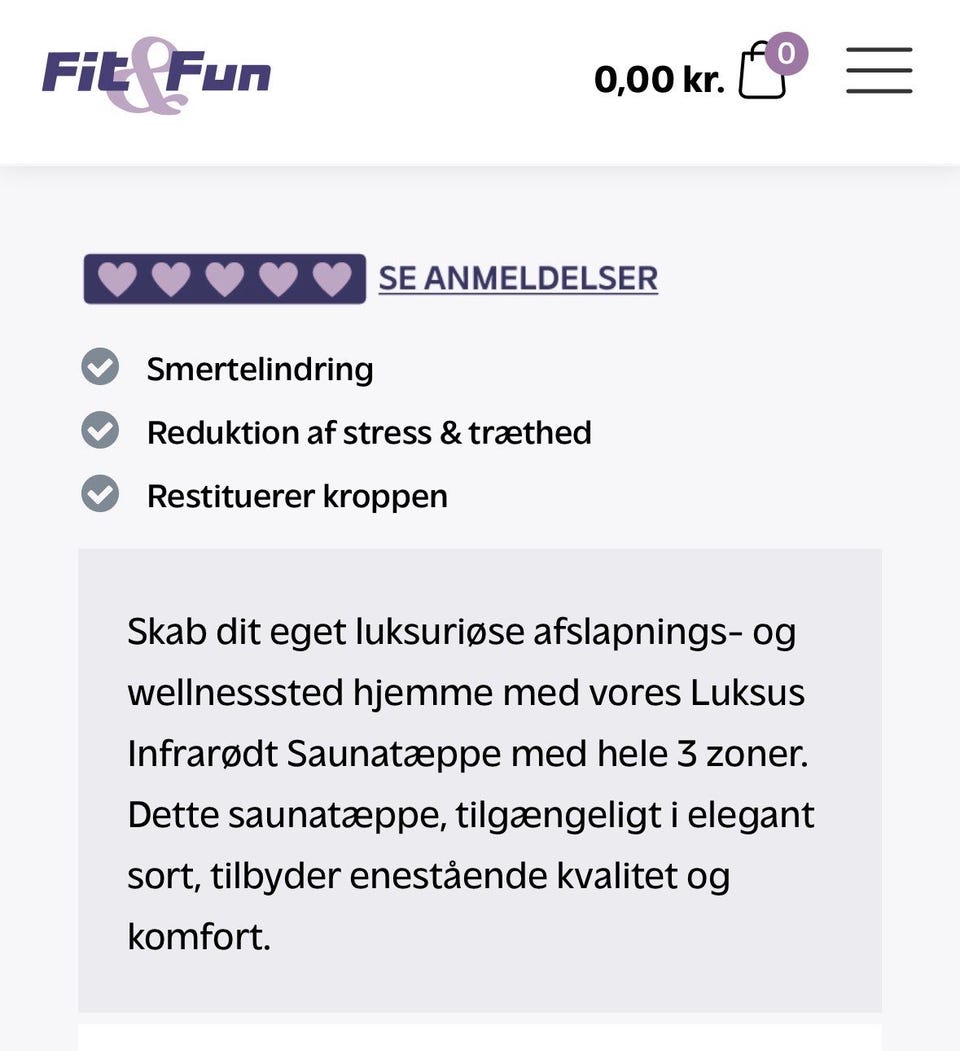The image size is (960, 1051).
Task: Open the shopping cart bag
Action: click(763, 73)
